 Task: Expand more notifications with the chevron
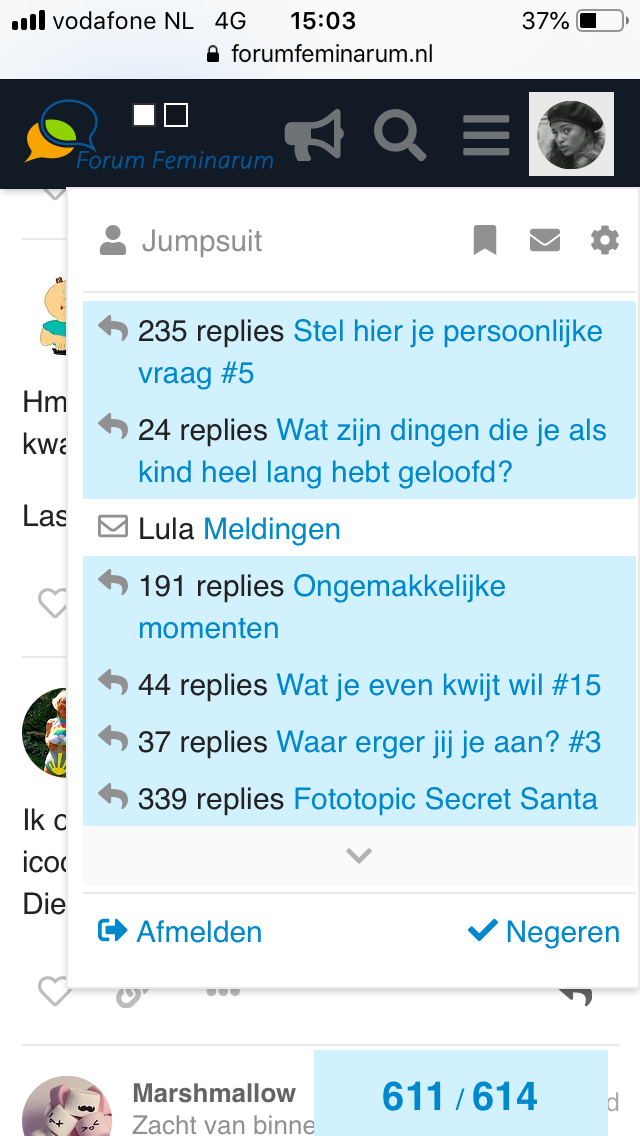tap(359, 856)
